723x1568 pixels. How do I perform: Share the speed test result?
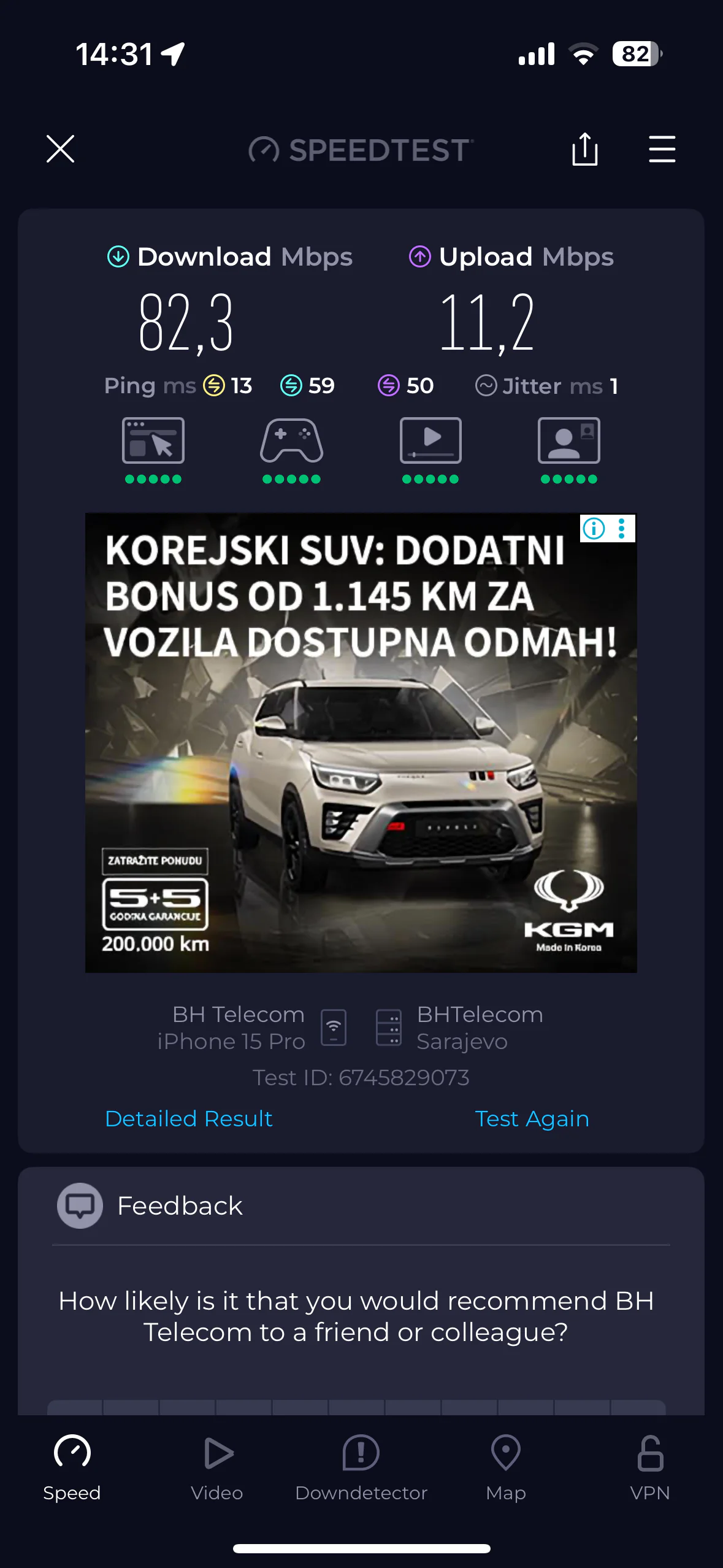coord(584,149)
